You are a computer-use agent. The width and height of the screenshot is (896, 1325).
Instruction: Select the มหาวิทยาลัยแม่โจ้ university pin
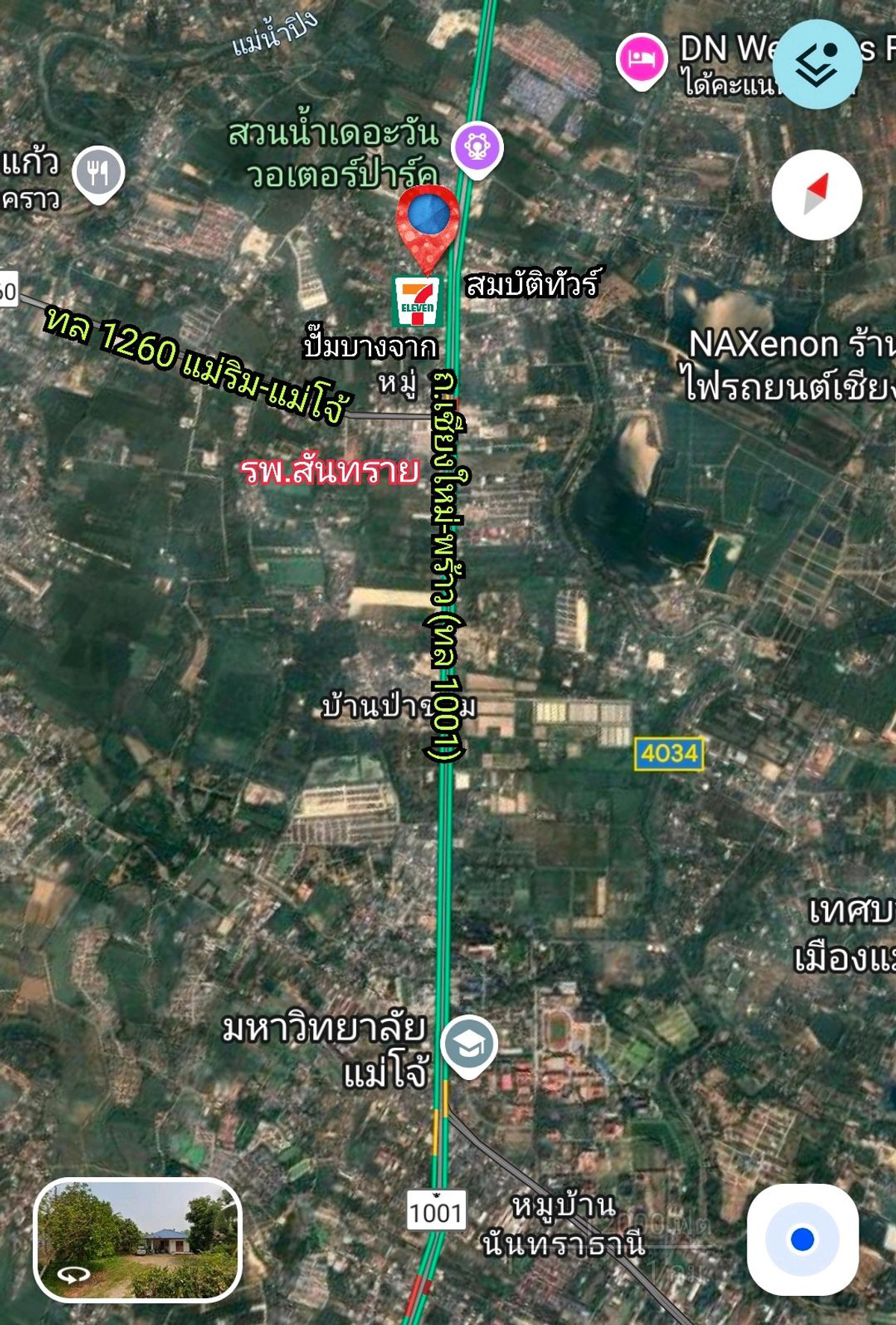click(469, 1044)
